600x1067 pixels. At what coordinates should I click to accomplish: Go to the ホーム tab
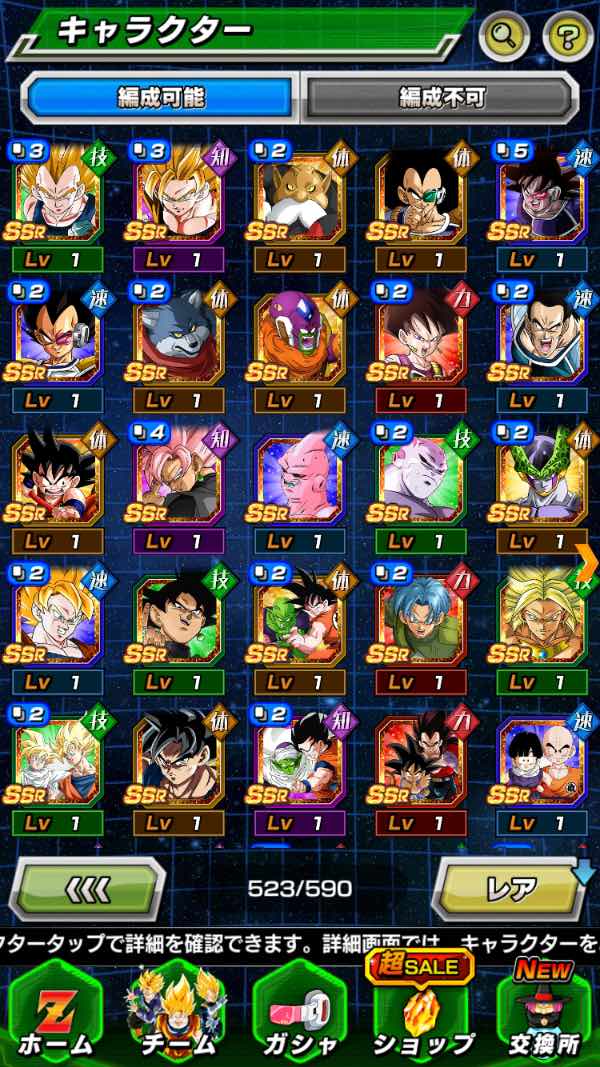(55, 1010)
